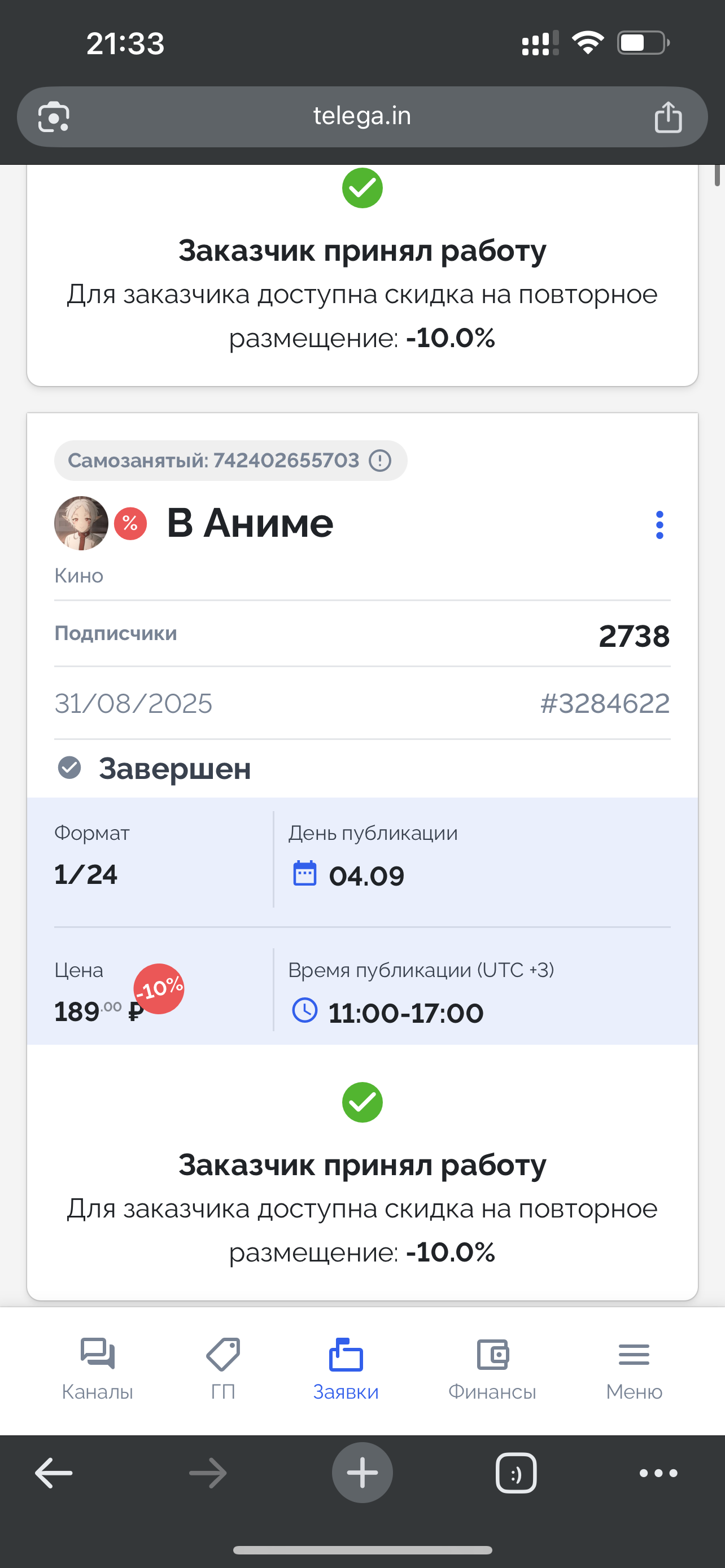Share the page from the address bar
The image size is (725, 1568).
tap(668, 117)
